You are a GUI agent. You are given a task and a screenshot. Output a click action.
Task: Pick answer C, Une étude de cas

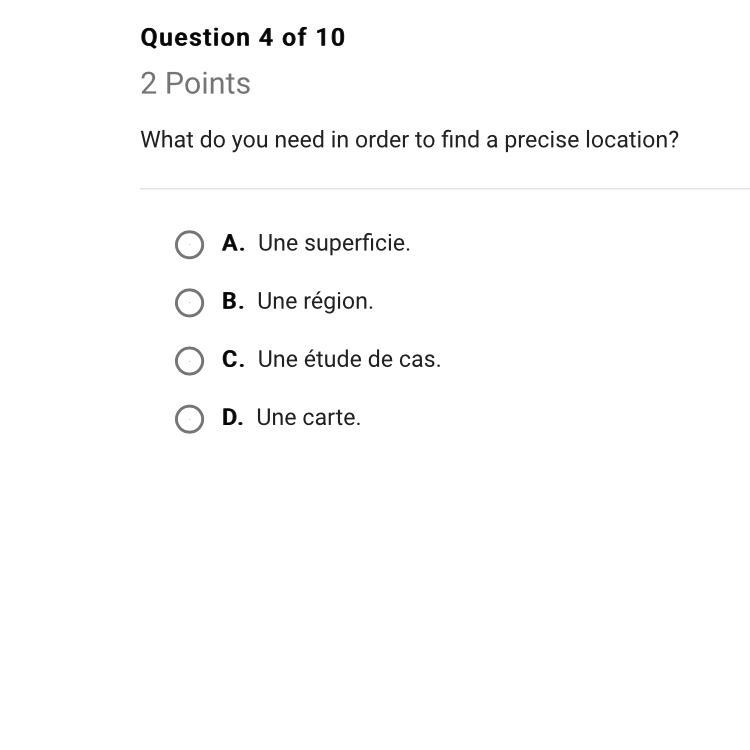click(x=189, y=361)
